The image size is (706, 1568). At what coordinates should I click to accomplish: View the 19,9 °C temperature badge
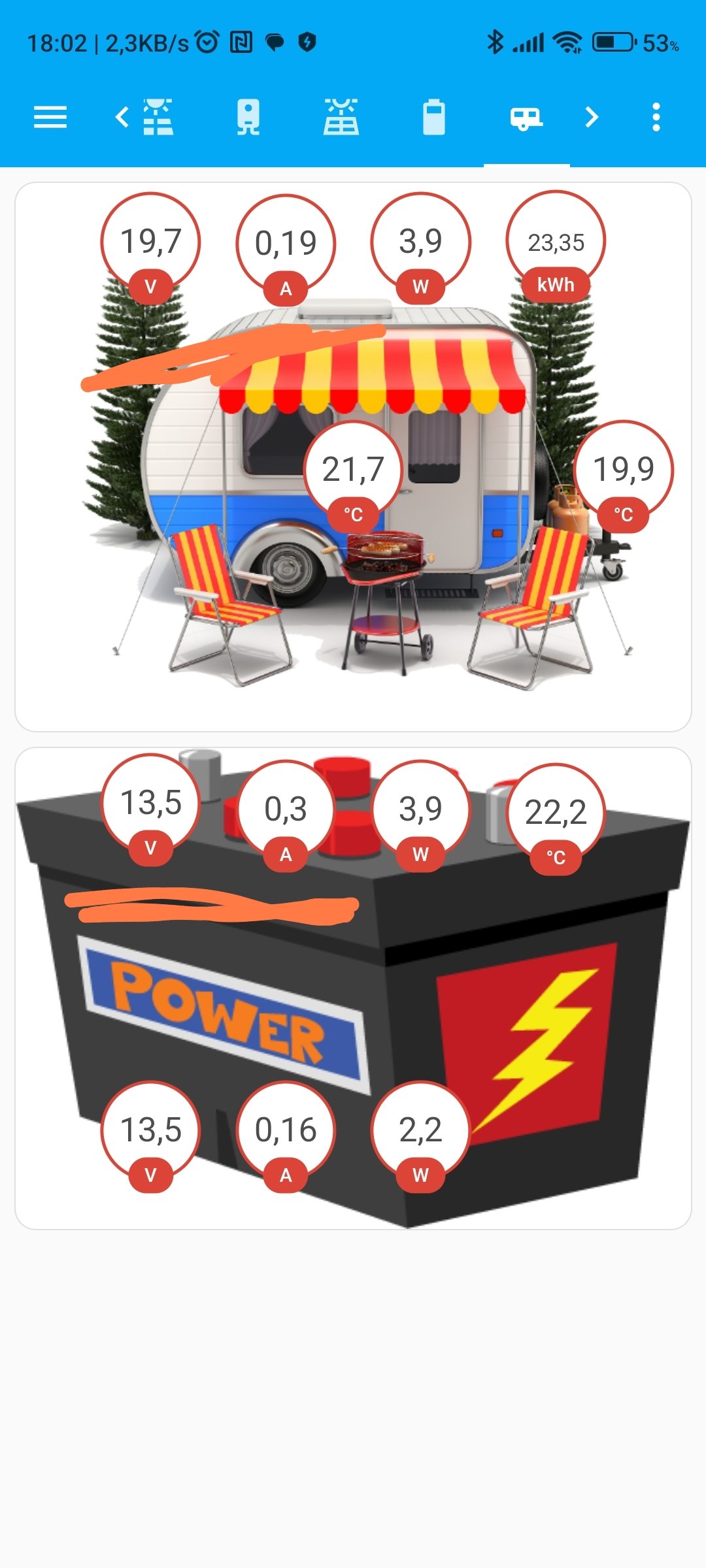pyautogui.click(x=624, y=470)
